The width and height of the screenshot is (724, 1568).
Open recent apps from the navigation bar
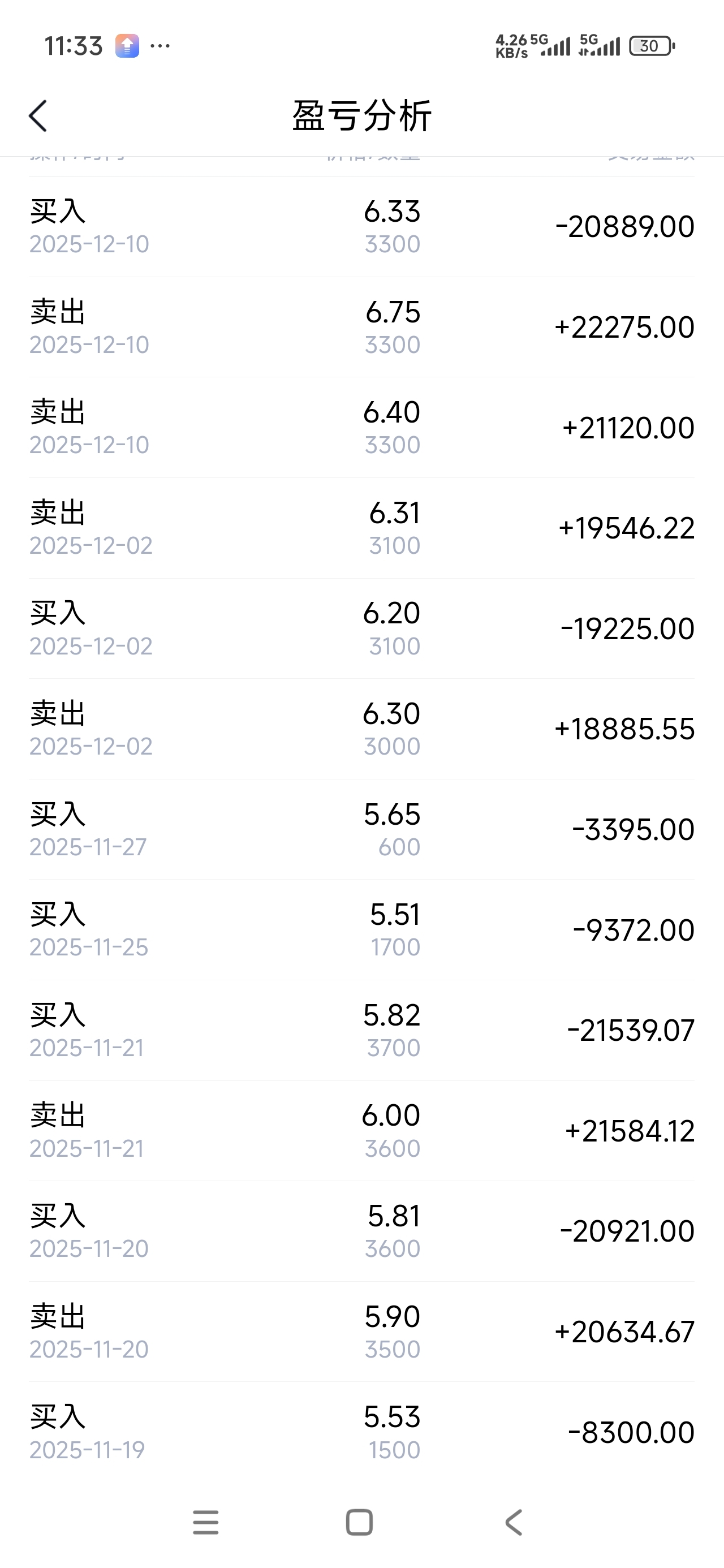pos(206,1522)
